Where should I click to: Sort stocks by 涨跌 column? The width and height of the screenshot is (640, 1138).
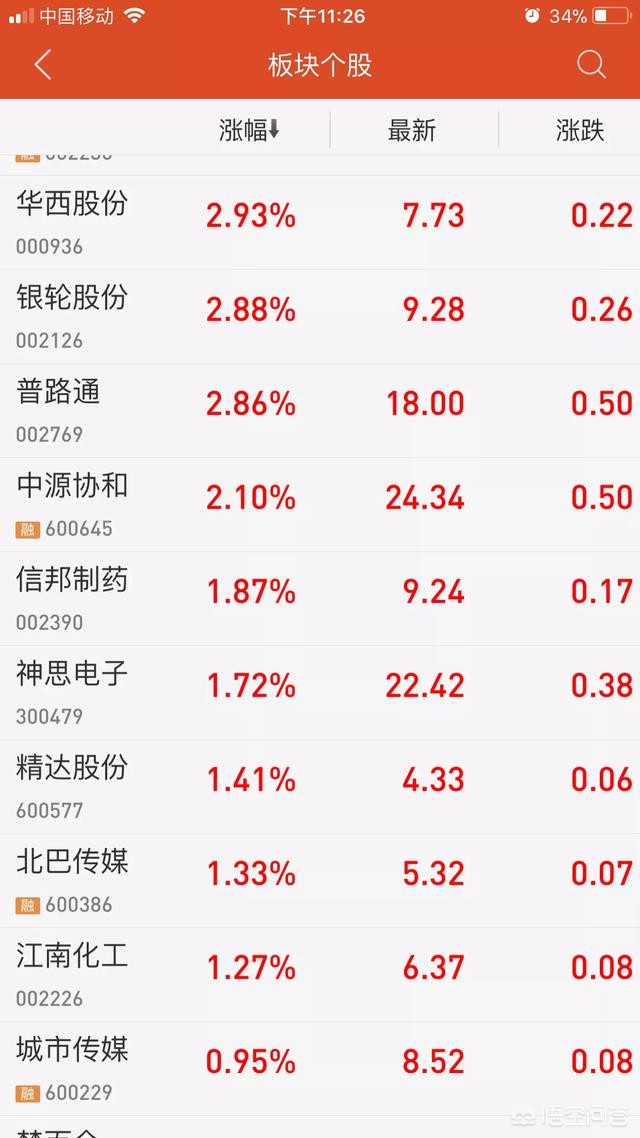pos(580,131)
